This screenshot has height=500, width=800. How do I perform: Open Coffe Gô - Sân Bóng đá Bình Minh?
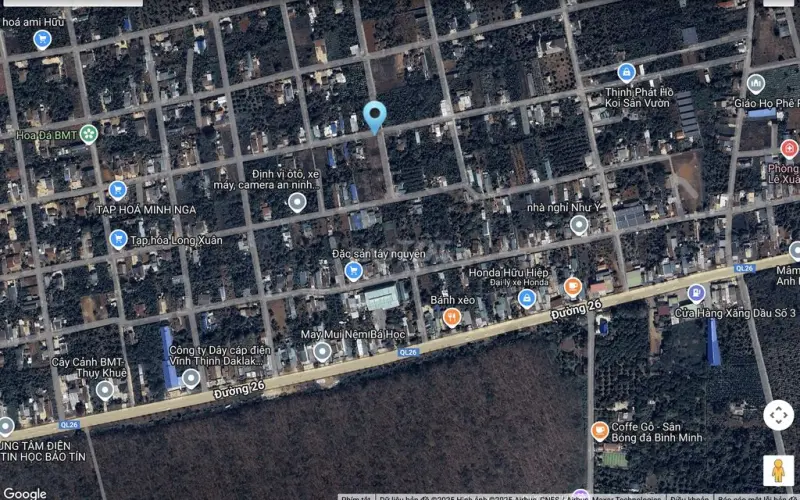pos(600,431)
